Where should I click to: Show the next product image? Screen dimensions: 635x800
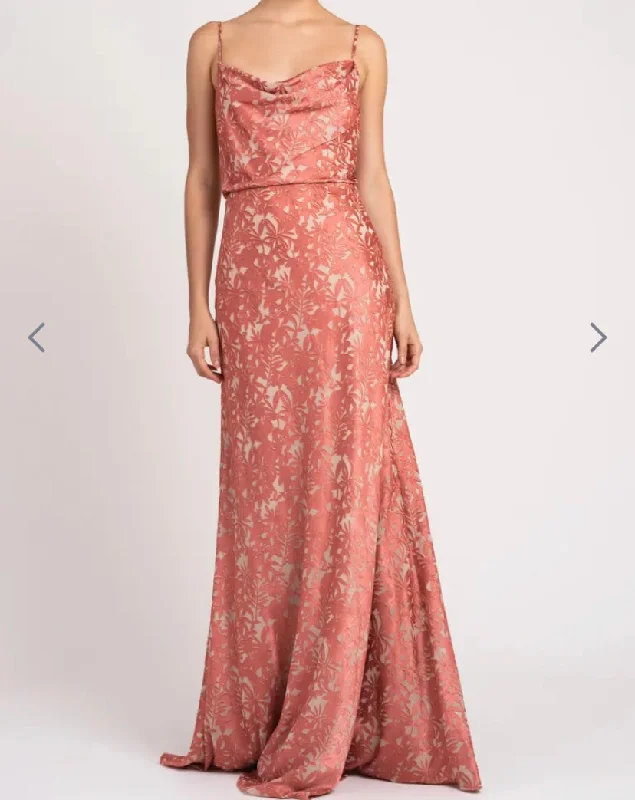coord(598,337)
